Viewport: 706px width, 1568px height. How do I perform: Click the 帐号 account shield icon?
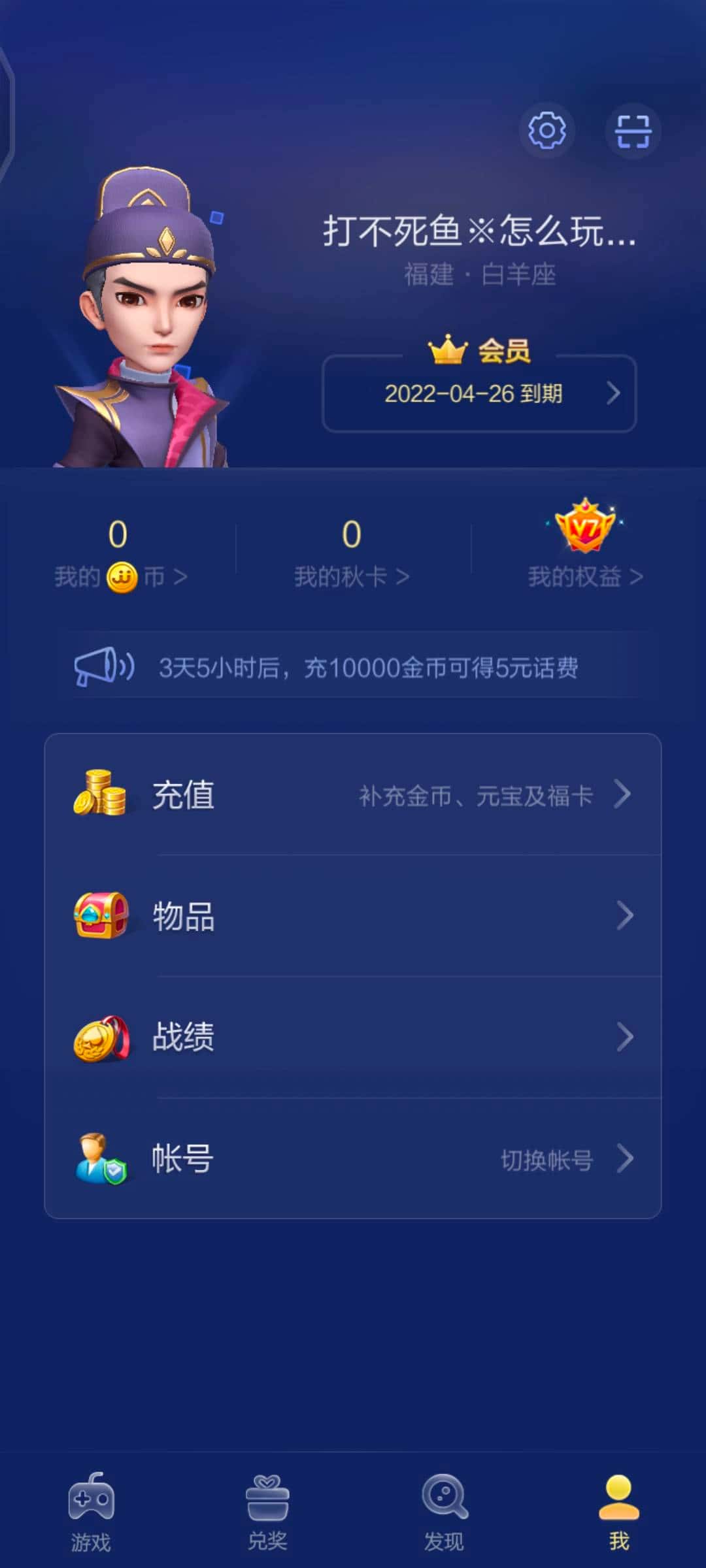coord(103,1160)
